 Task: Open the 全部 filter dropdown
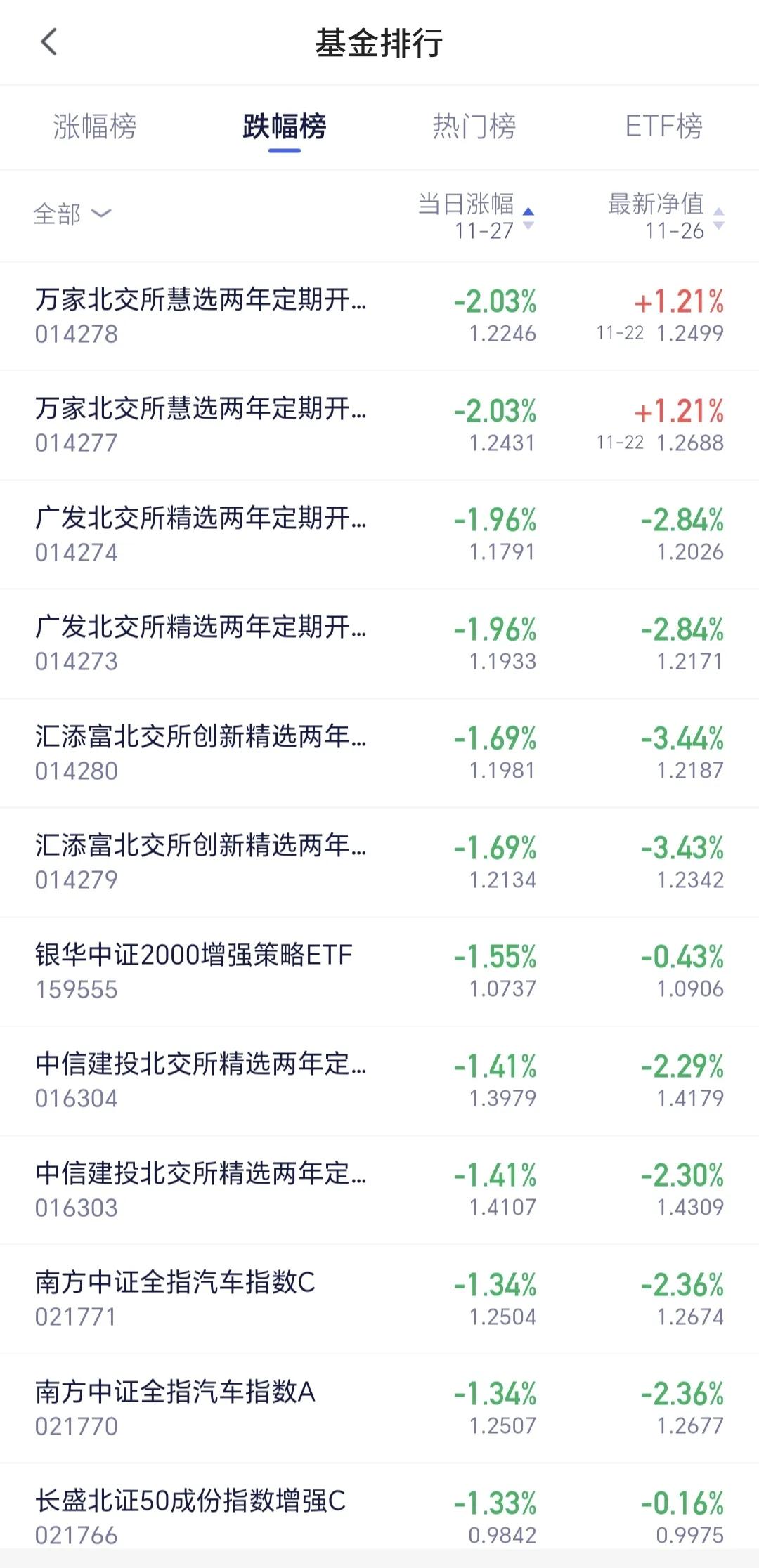72,214
